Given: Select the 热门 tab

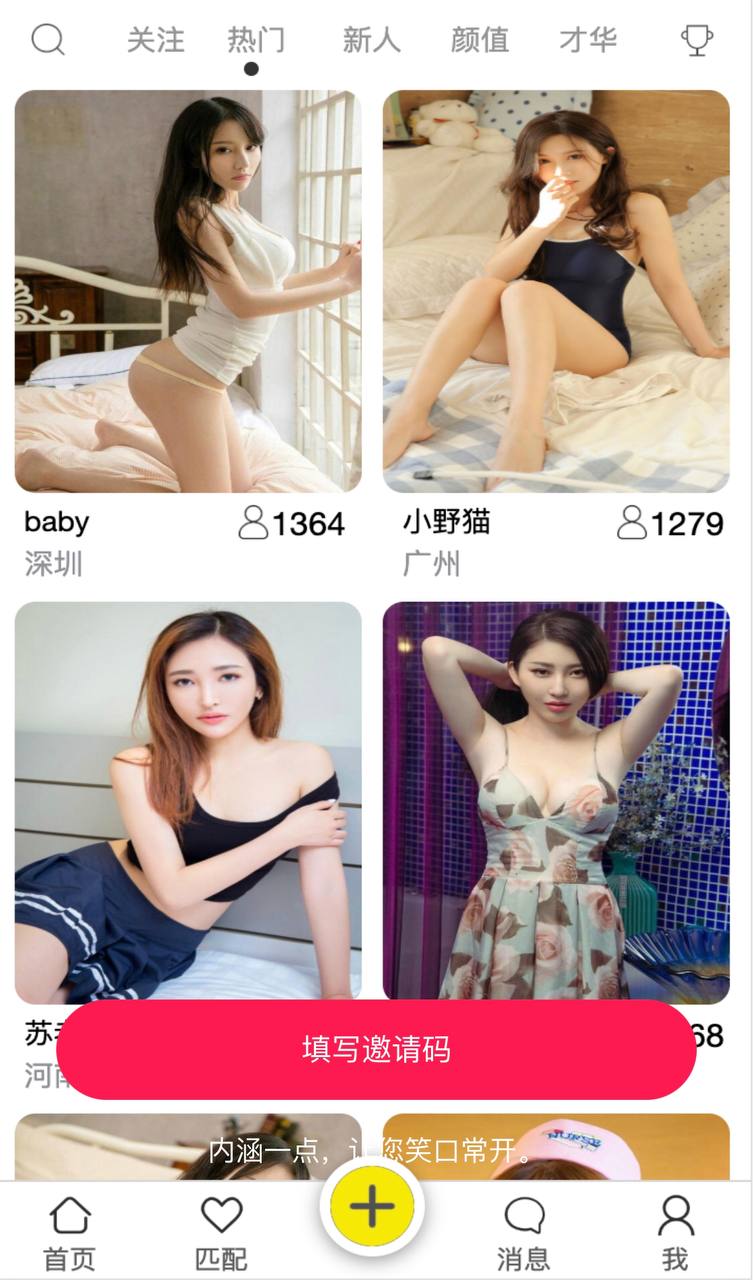Looking at the screenshot, I should 256,40.
